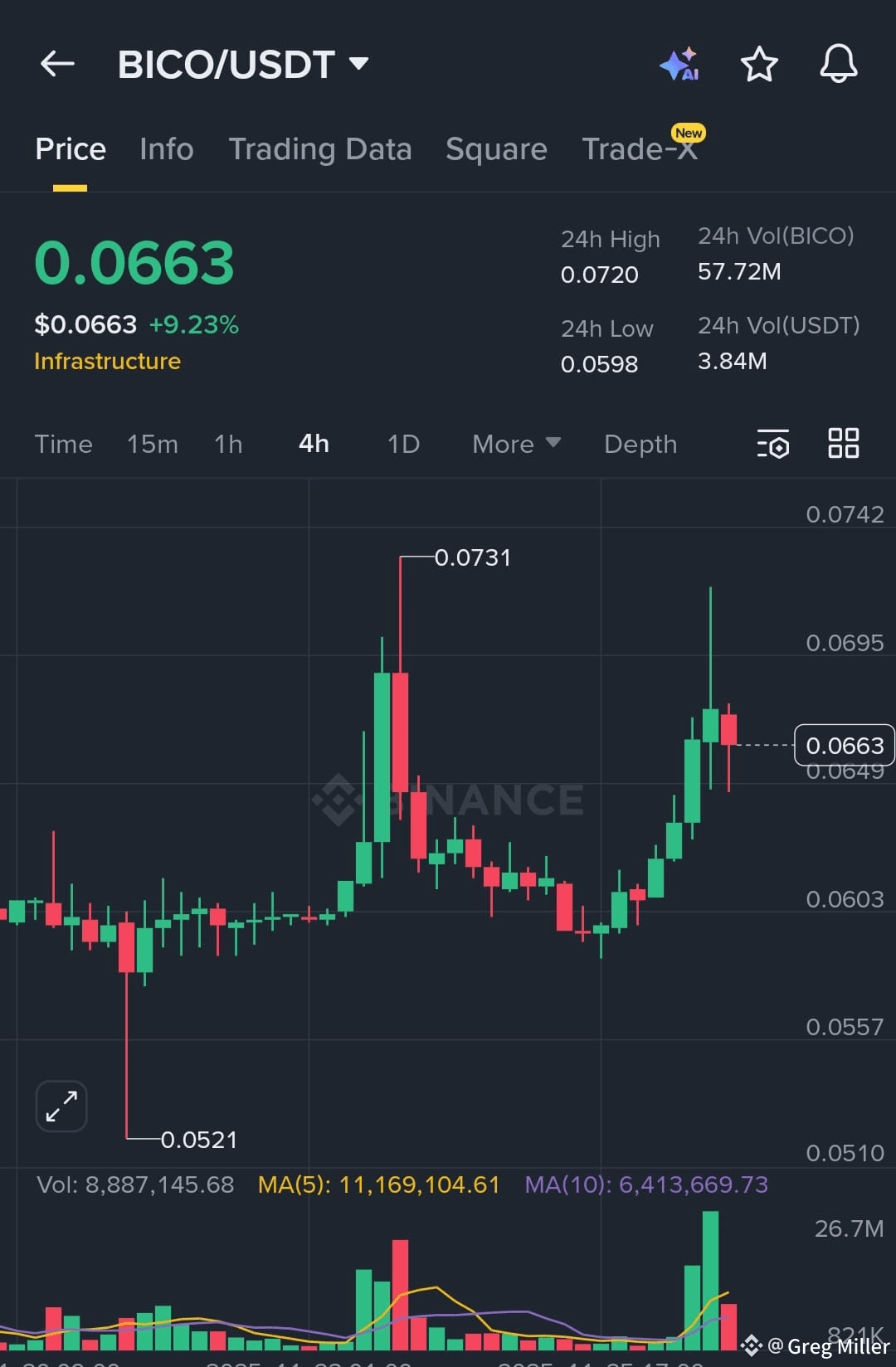This screenshot has width=896, height=1367.
Task: Open the chart indicator settings icon
Action: (772, 445)
